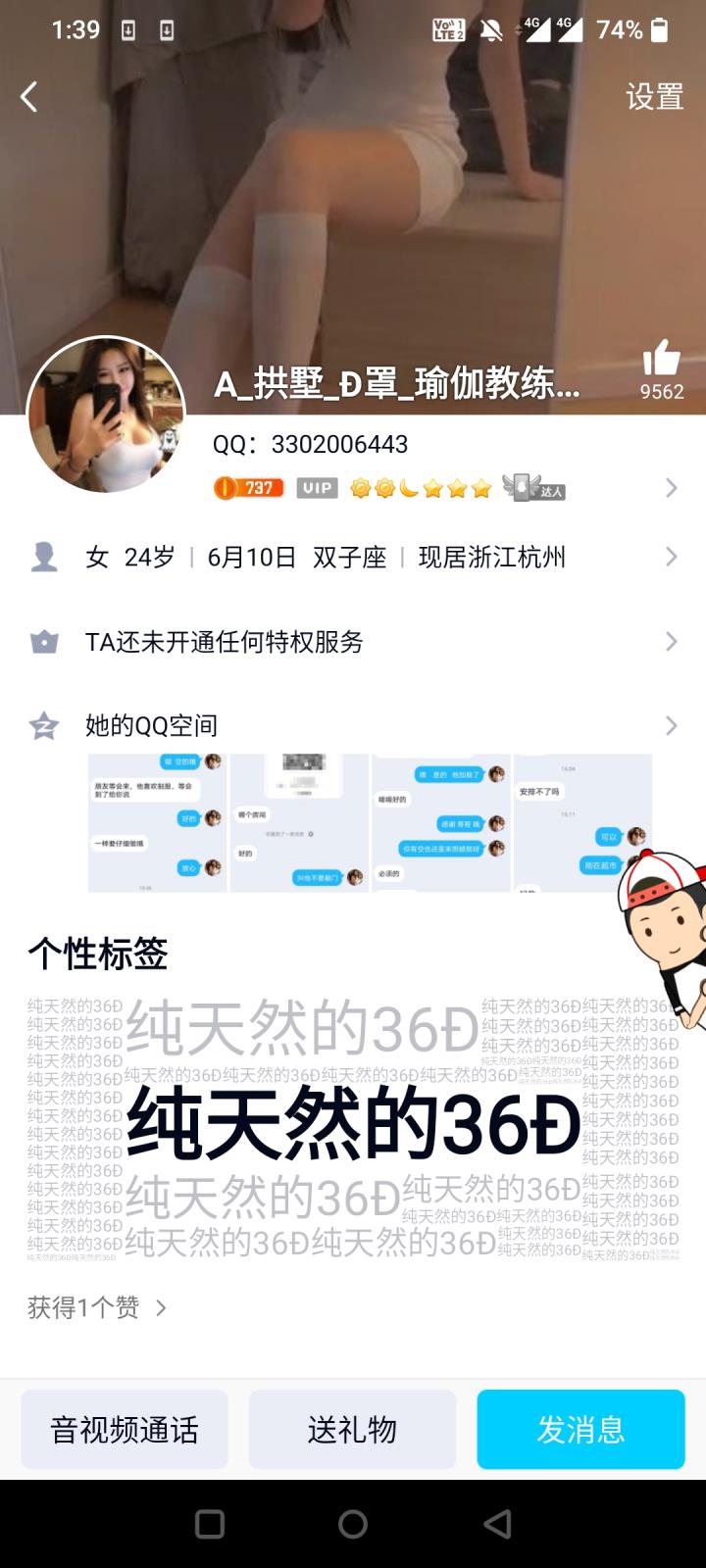Tap the star icon beside 她的QQ空间
706x1568 pixels.
coord(43,725)
